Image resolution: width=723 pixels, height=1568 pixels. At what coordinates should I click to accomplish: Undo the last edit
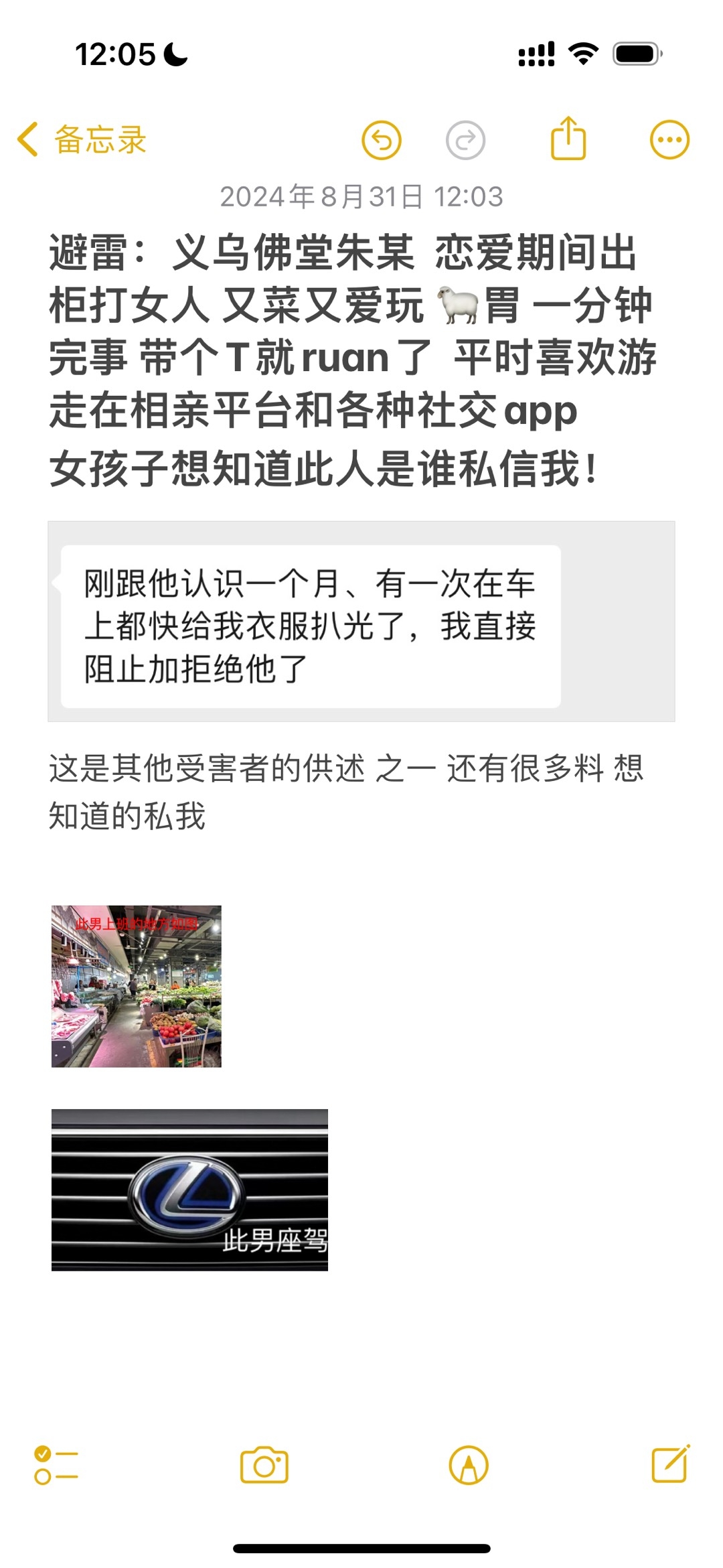[382, 141]
